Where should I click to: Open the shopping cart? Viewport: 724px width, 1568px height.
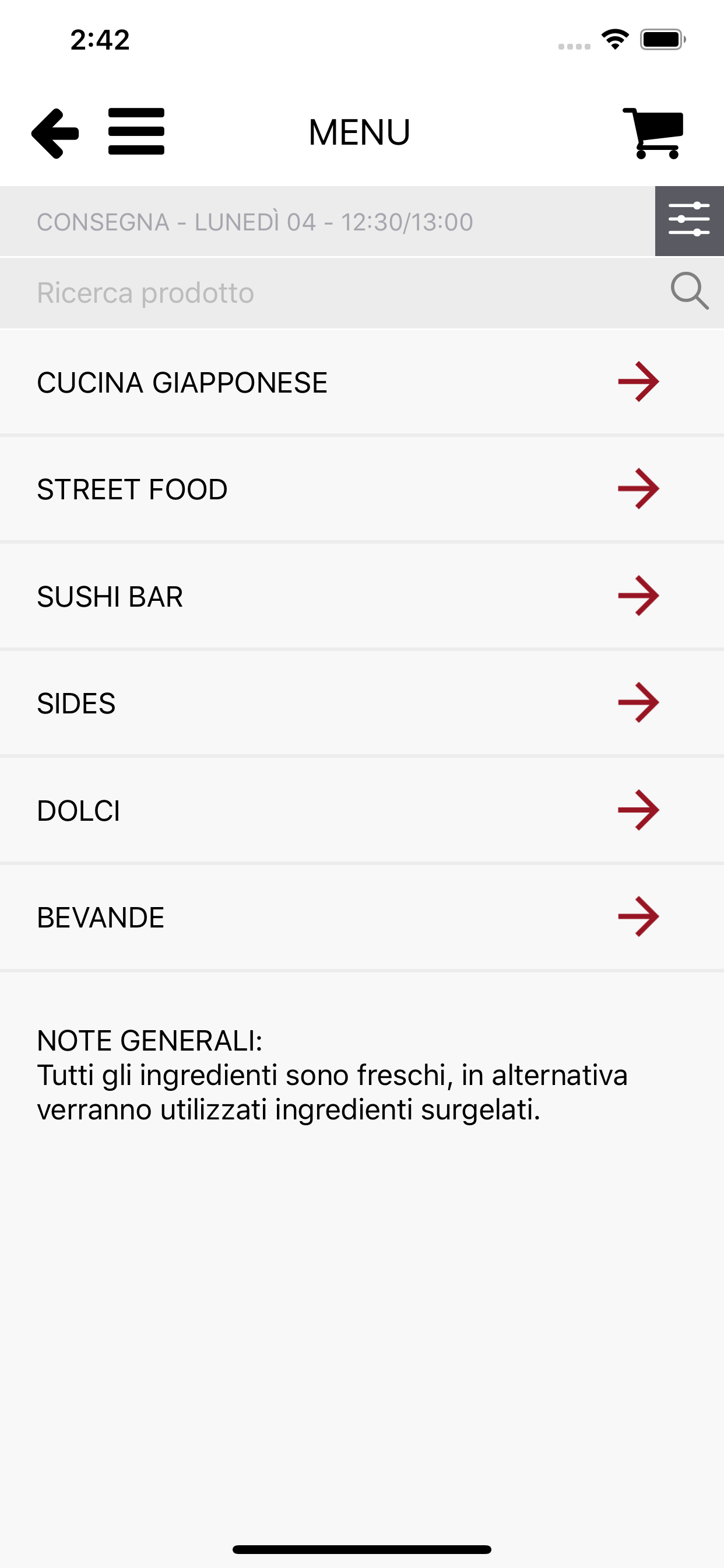[654, 134]
